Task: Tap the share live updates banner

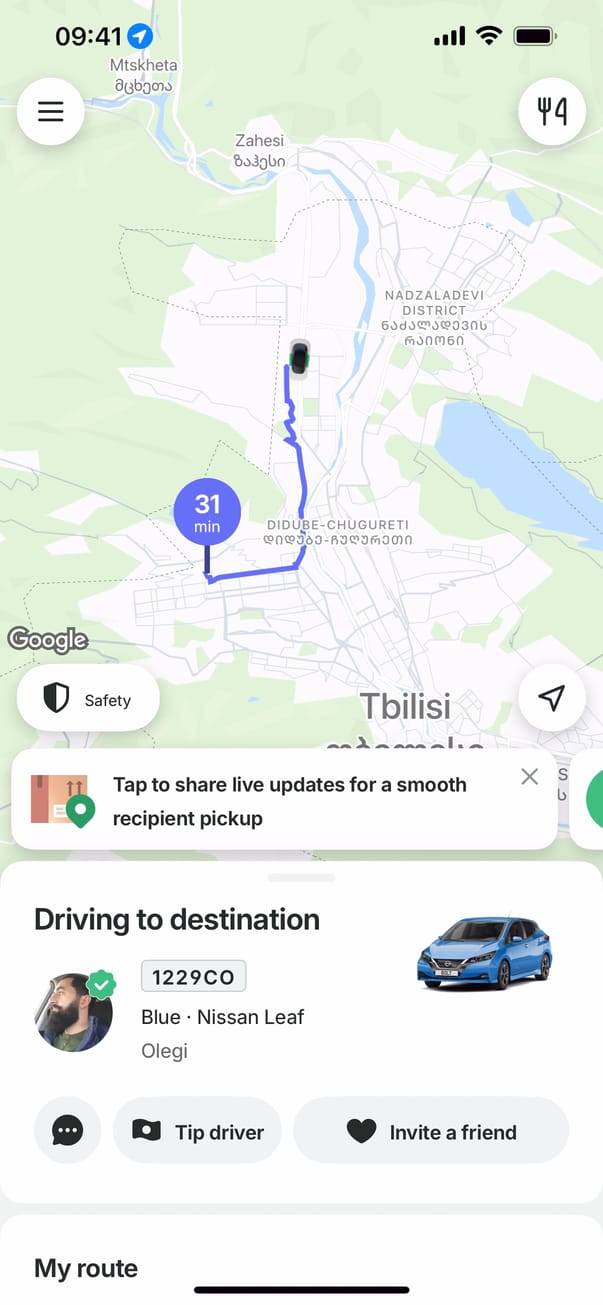Action: (x=288, y=801)
